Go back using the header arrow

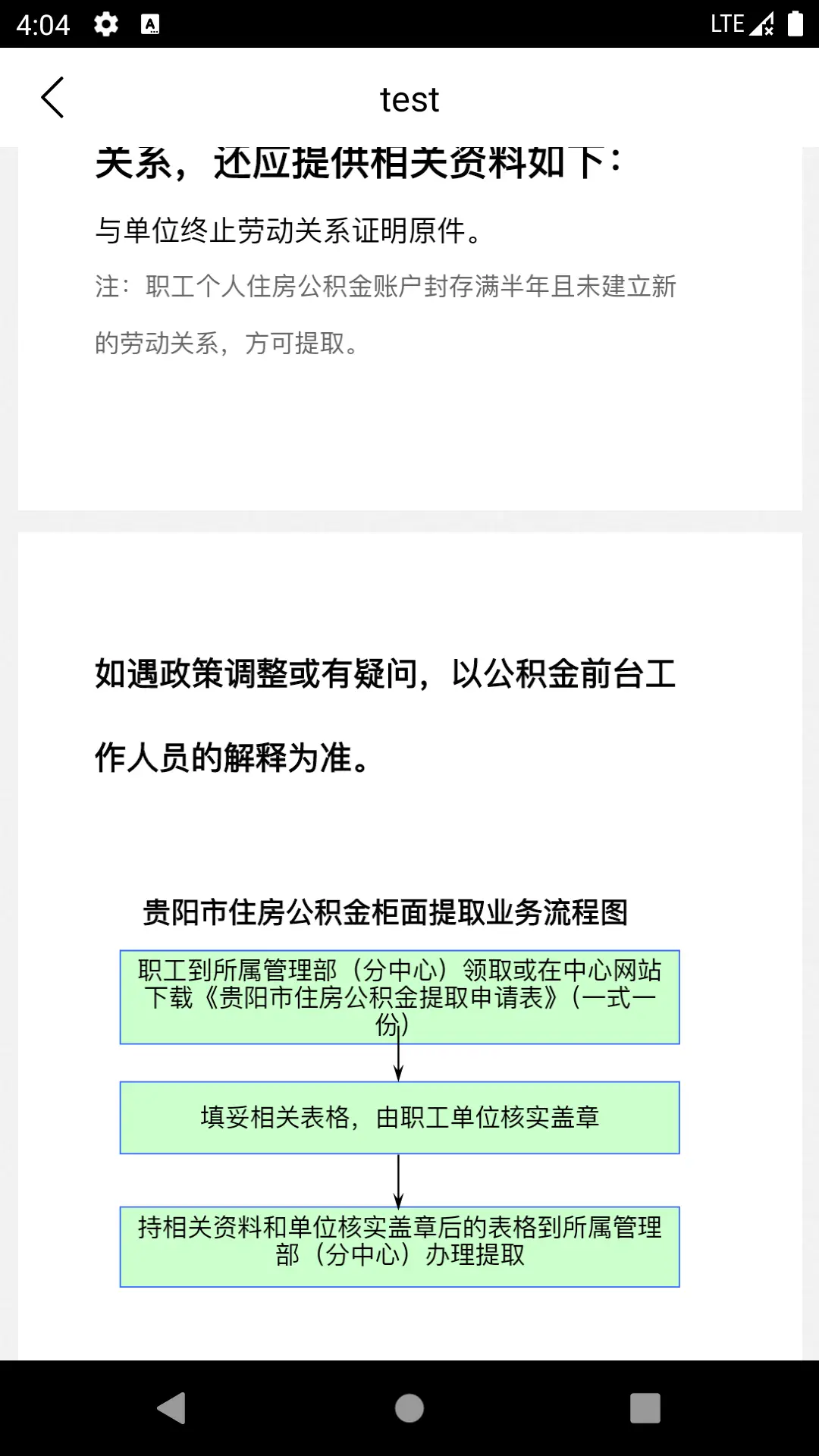click(x=52, y=98)
